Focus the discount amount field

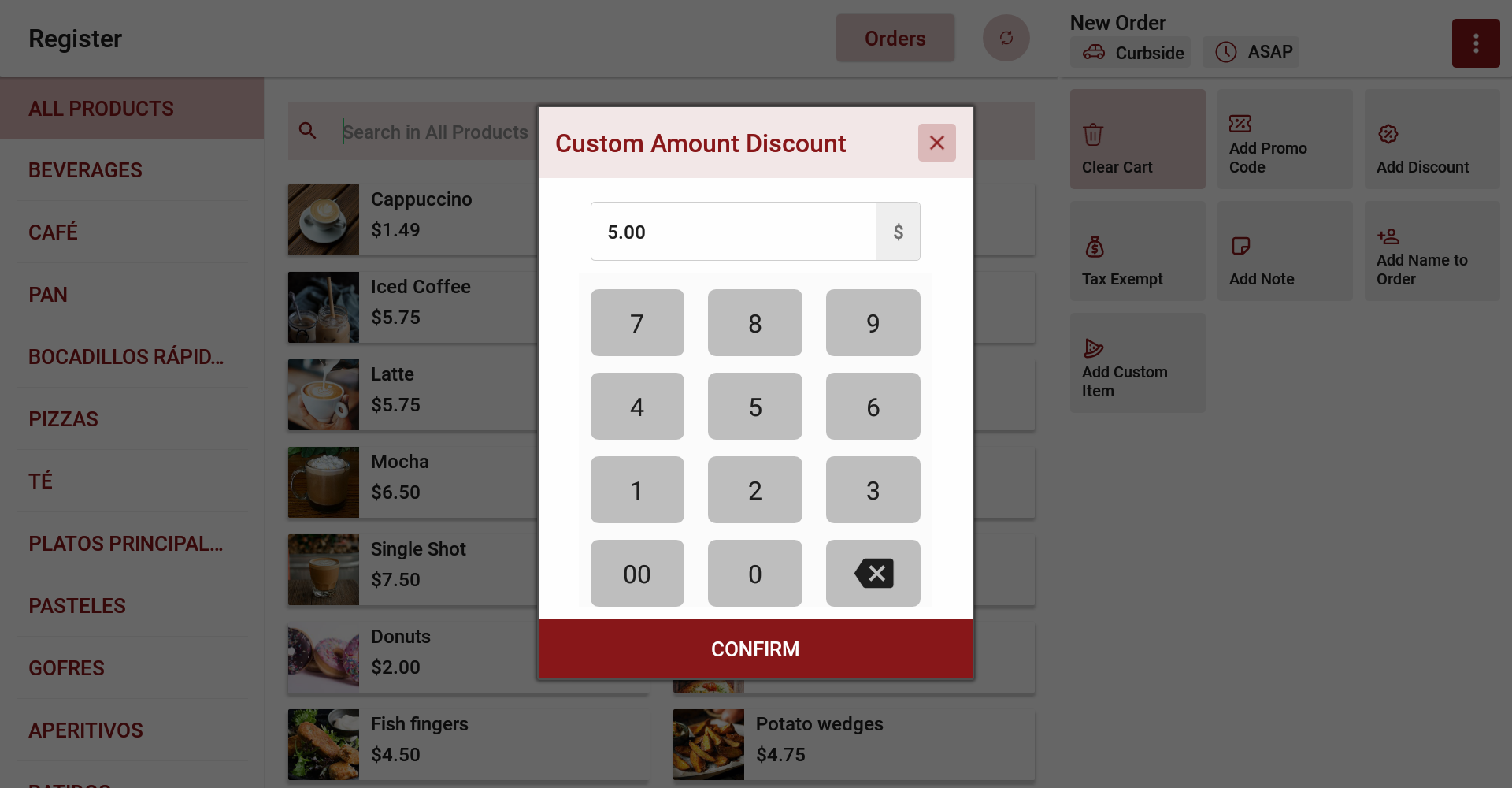tap(733, 232)
